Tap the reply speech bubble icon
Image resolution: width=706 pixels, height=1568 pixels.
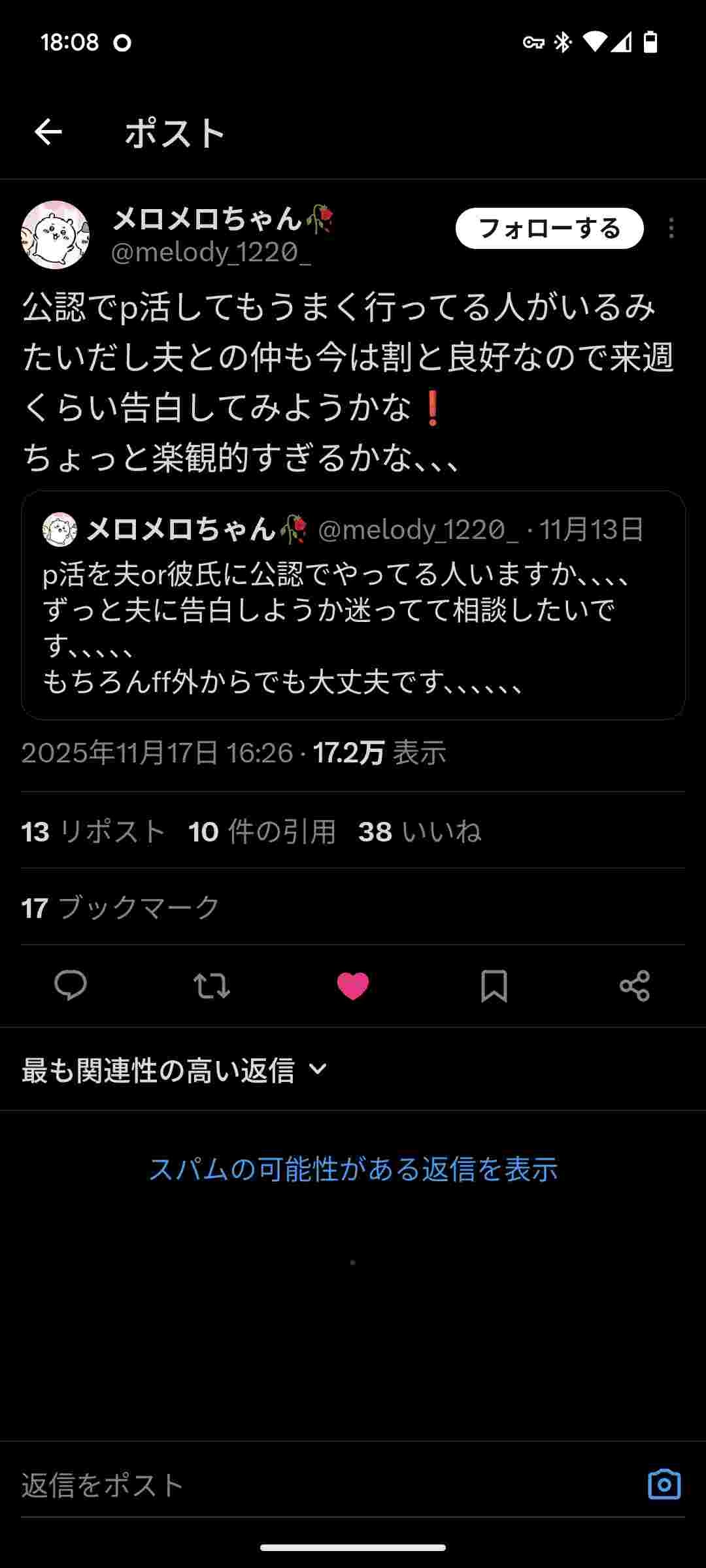(71, 985)
